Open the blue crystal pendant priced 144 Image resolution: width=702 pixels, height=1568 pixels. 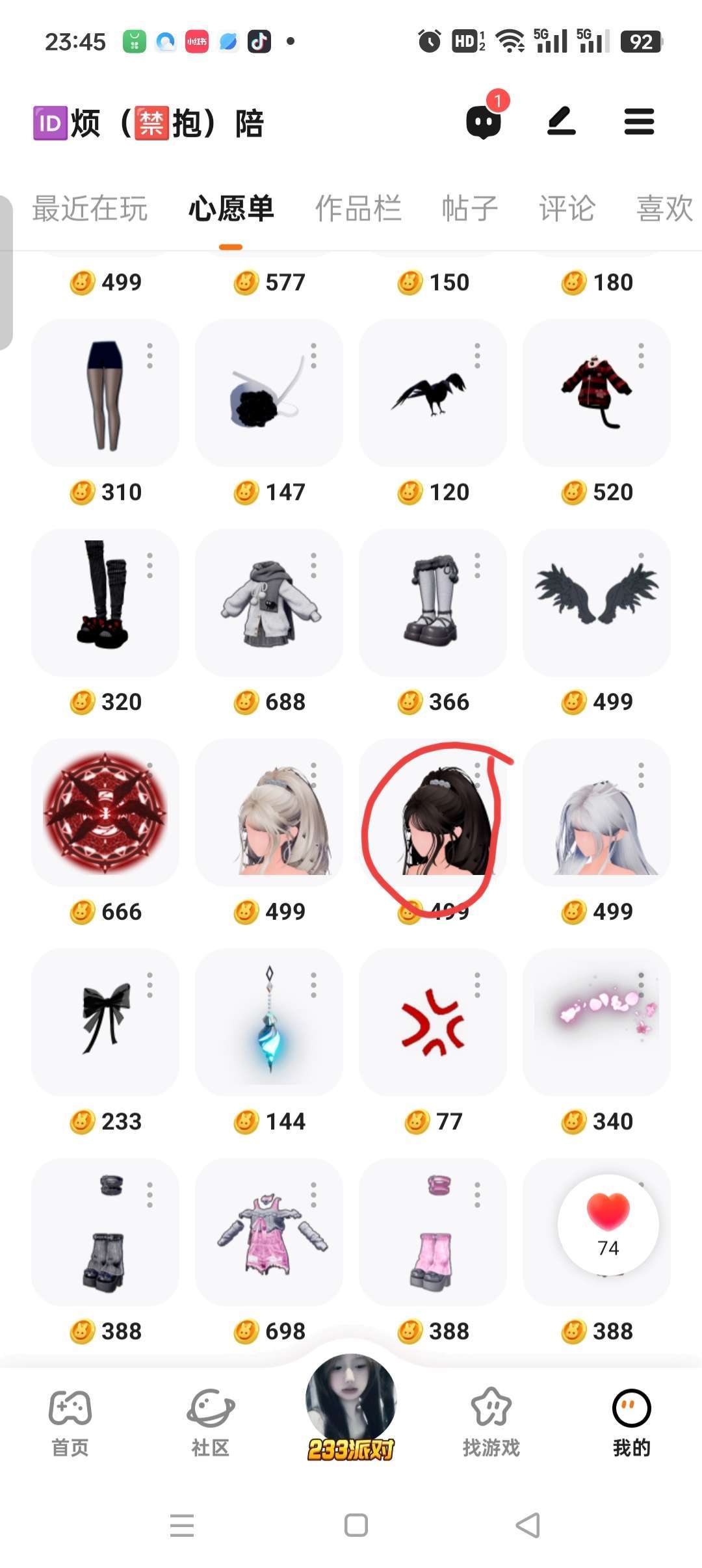pos(269,1021)
